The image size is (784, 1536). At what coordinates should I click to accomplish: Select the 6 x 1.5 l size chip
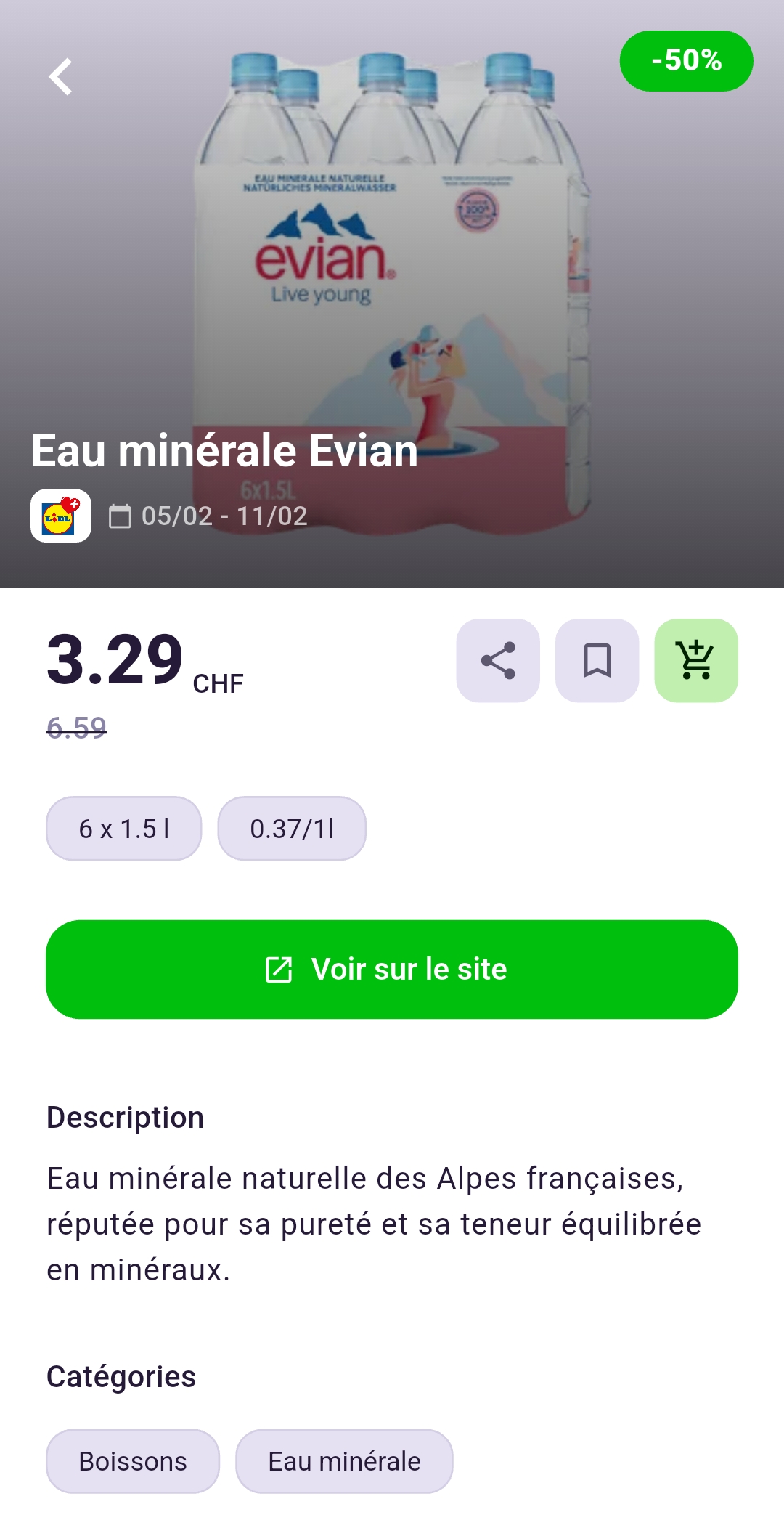(123, 828)
